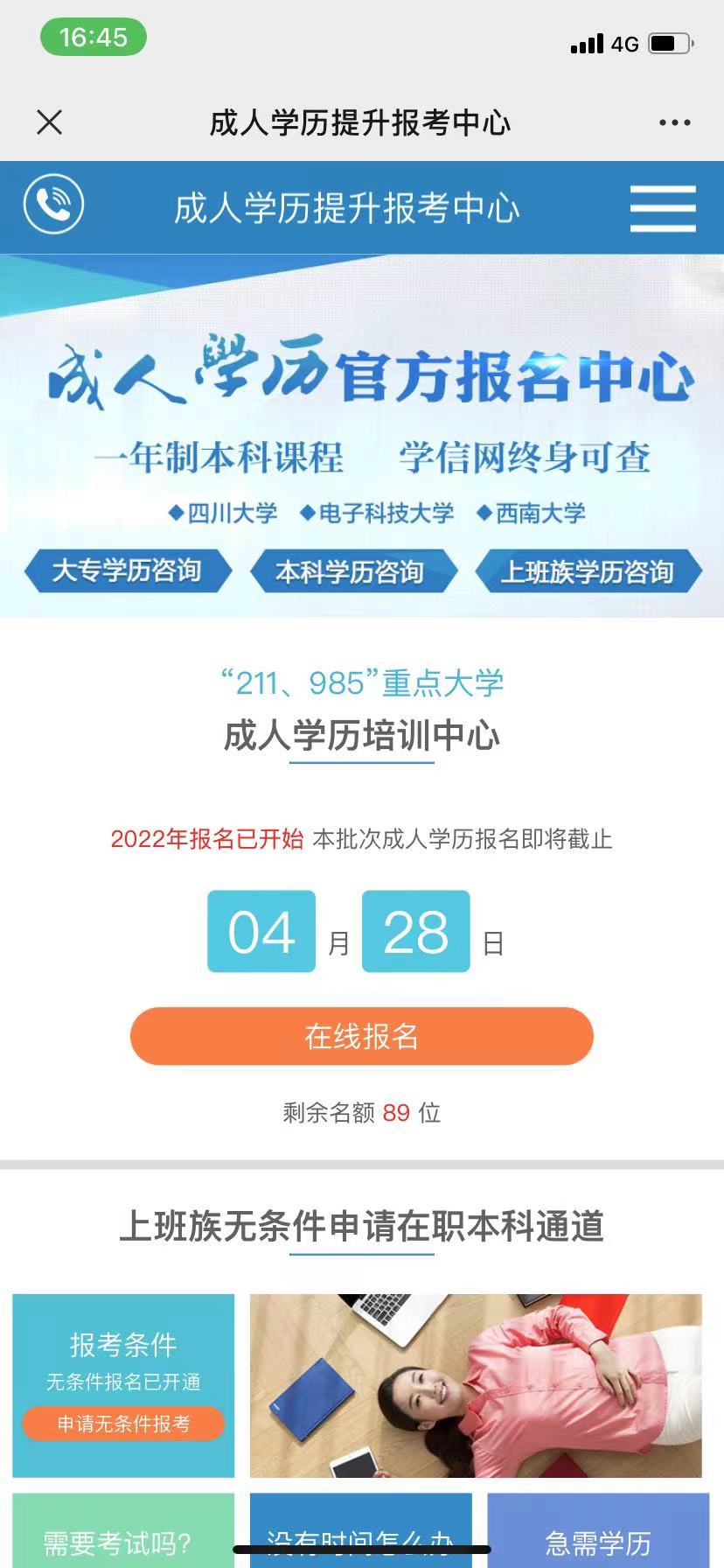Open the hamburger navigation menu
The width and height of the screenshot is (724, 1568).
[663, 208]
